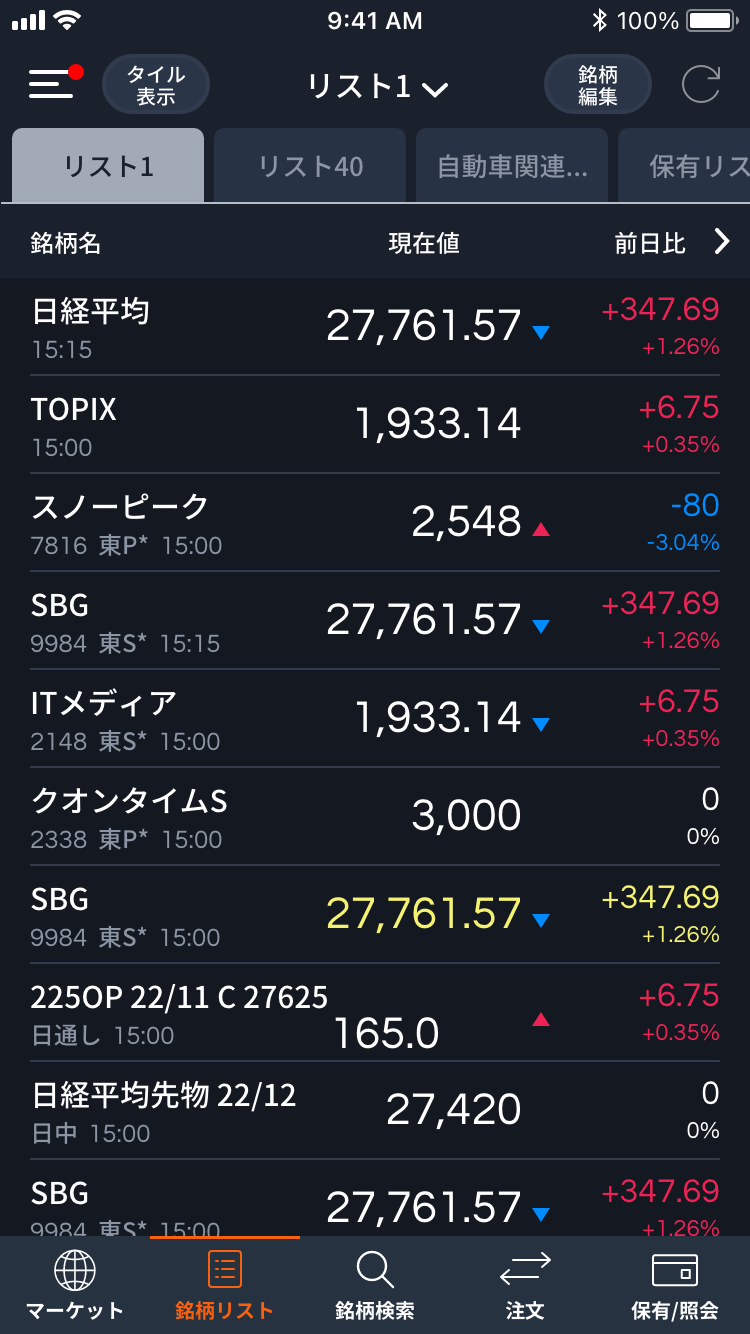750x1334 pixels.
Task: Switch to the リスト40 tab
Action: click(310, 166)
